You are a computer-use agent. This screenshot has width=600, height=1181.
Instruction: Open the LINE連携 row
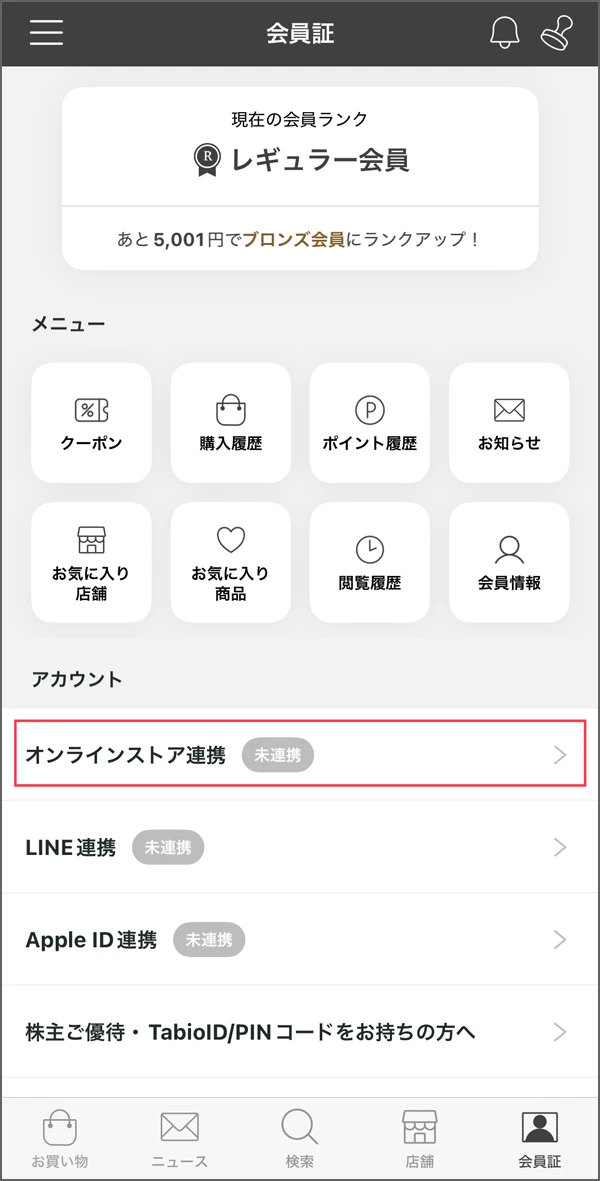pyautogui.click(x=300, y=848)
